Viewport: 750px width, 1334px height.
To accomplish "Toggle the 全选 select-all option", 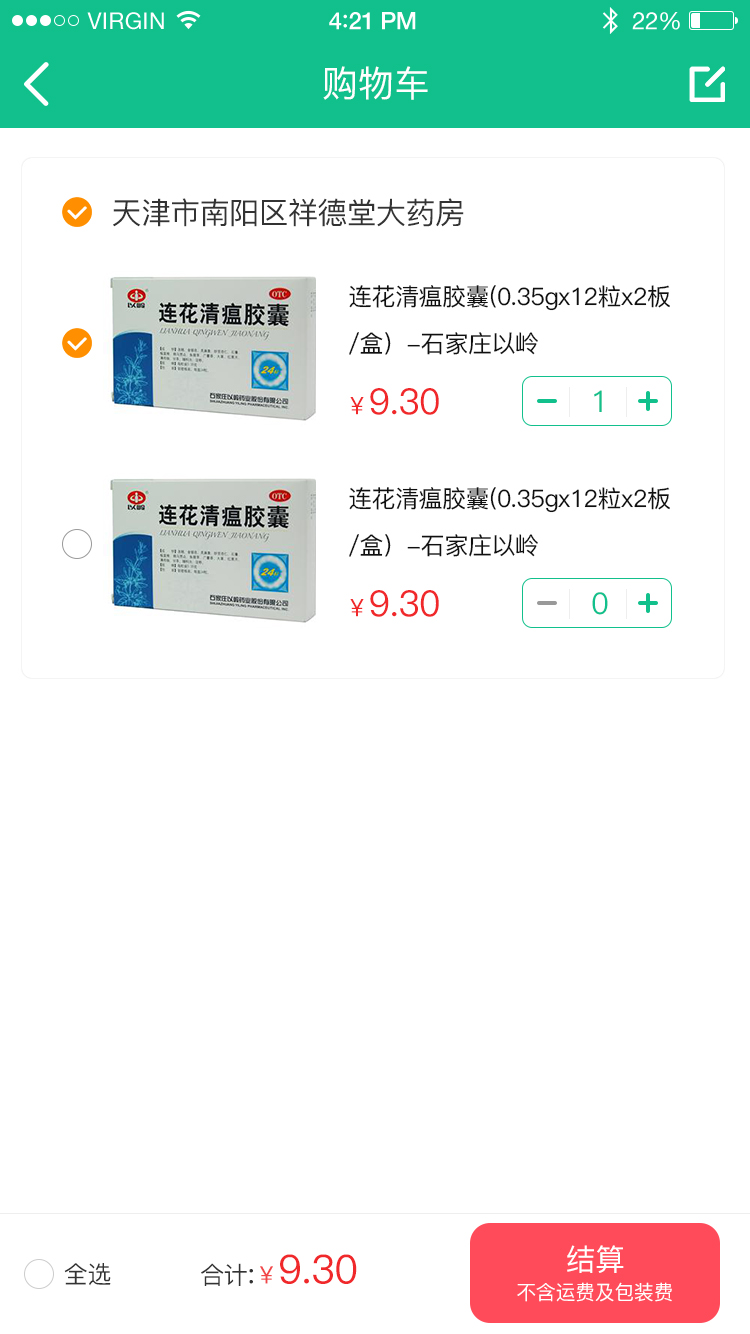I will point(39,1274).
